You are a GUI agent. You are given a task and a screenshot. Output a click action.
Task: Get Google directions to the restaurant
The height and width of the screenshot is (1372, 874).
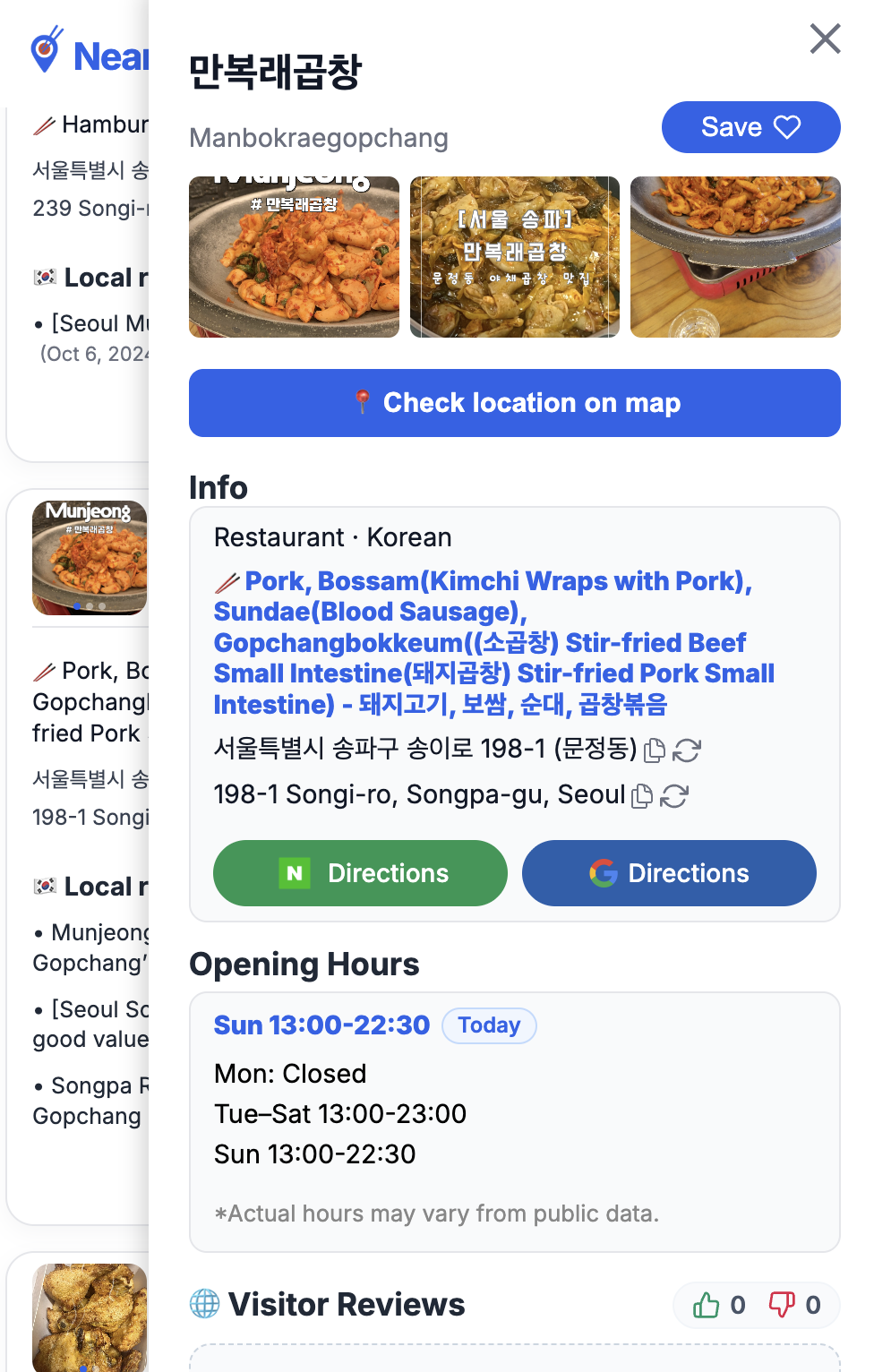[x=669, y=873]
